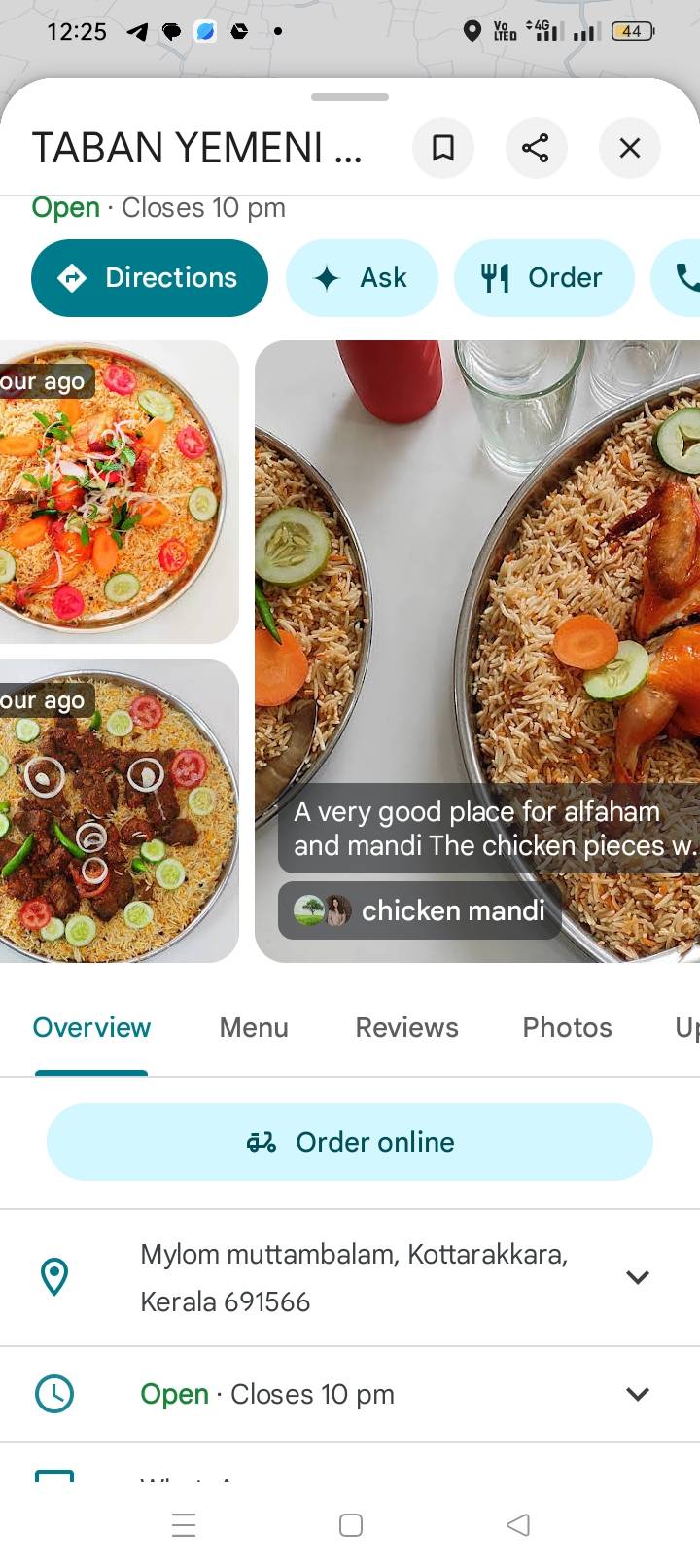This screenshot has width=700, height=1568.
Task: Open the Menu tab
Action: pos(254,1027)
